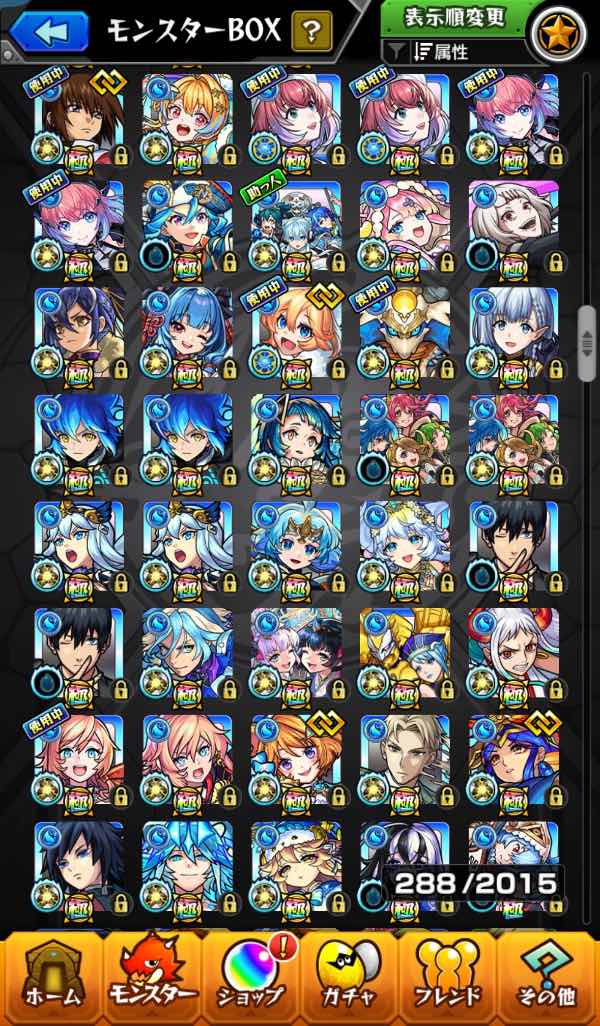Select the brown-haired monster marked 使用中

coord(78,118)
